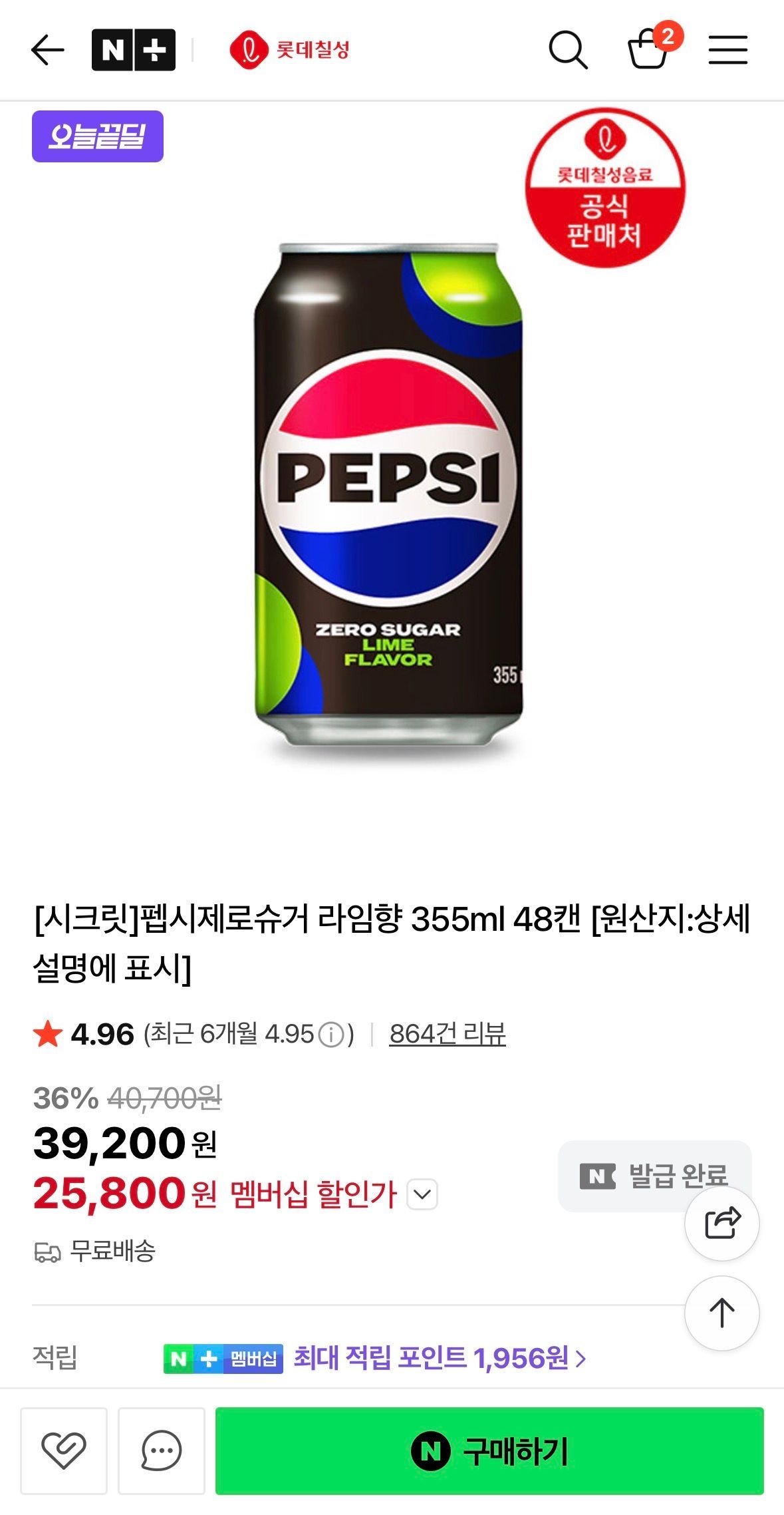Jump back to top of page

722,1313
